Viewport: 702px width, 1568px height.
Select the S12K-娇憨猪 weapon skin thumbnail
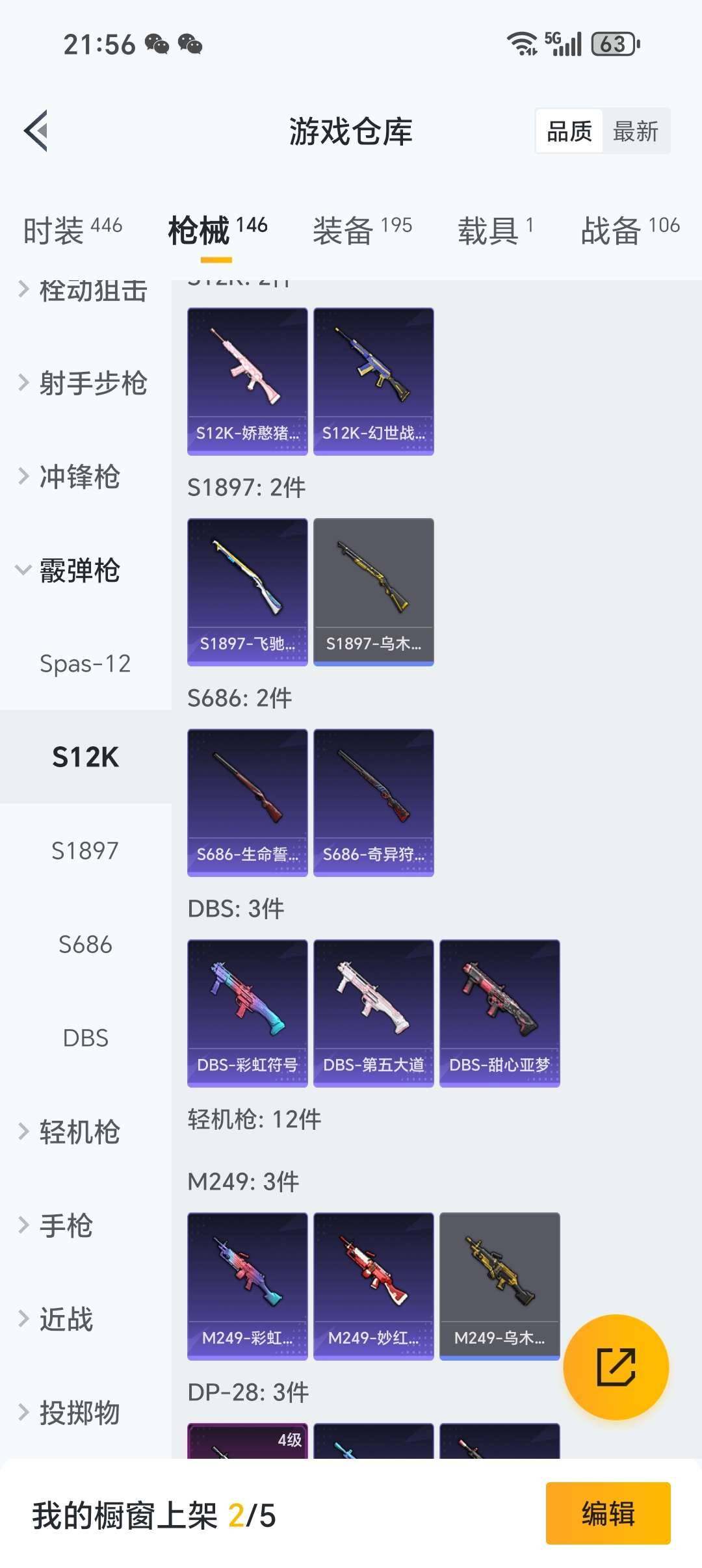[x=248, y=377]
